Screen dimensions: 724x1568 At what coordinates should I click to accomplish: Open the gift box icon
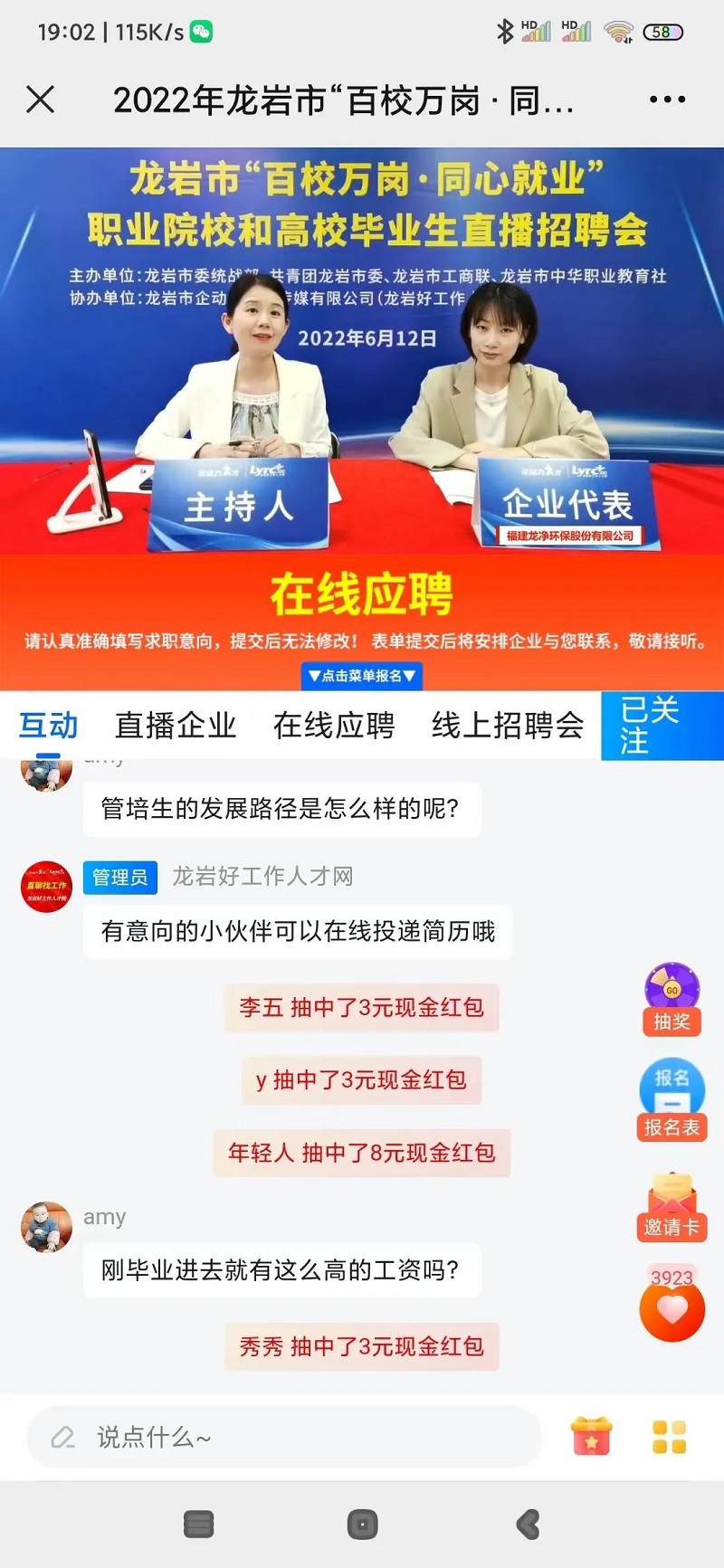click(x=591, y=1437)
